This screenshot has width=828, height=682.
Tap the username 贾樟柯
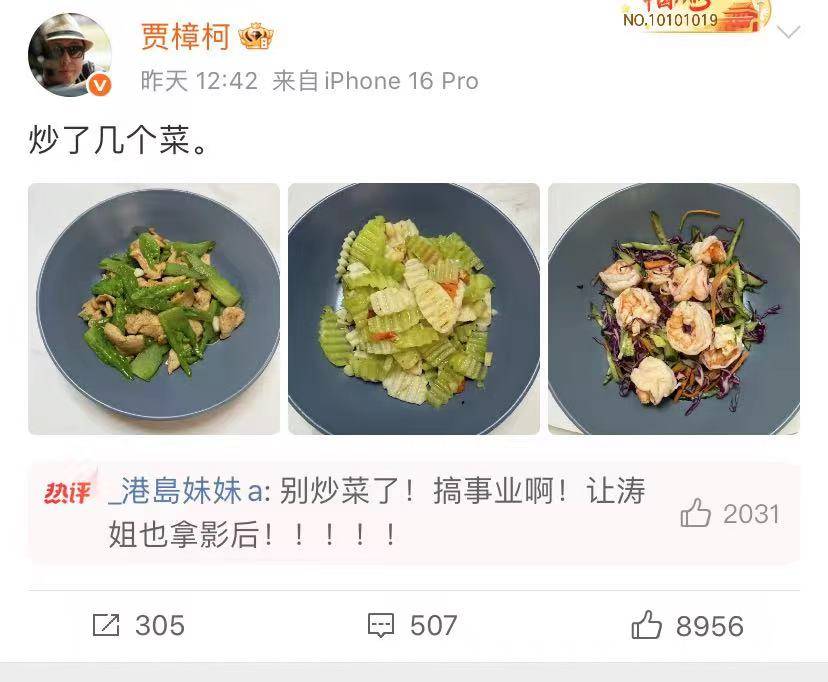185,37
